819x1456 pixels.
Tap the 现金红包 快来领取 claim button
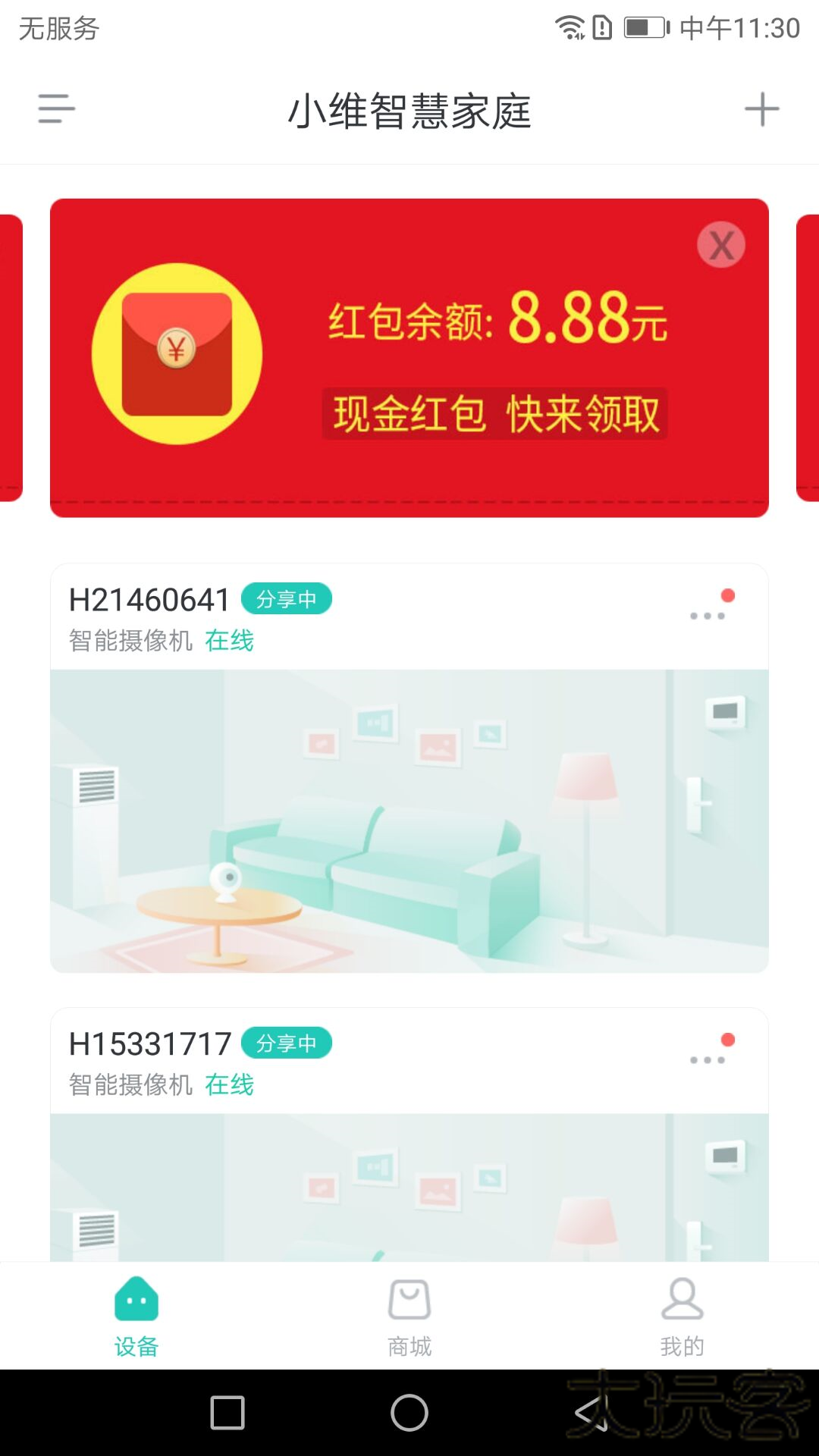pos(494,414)
